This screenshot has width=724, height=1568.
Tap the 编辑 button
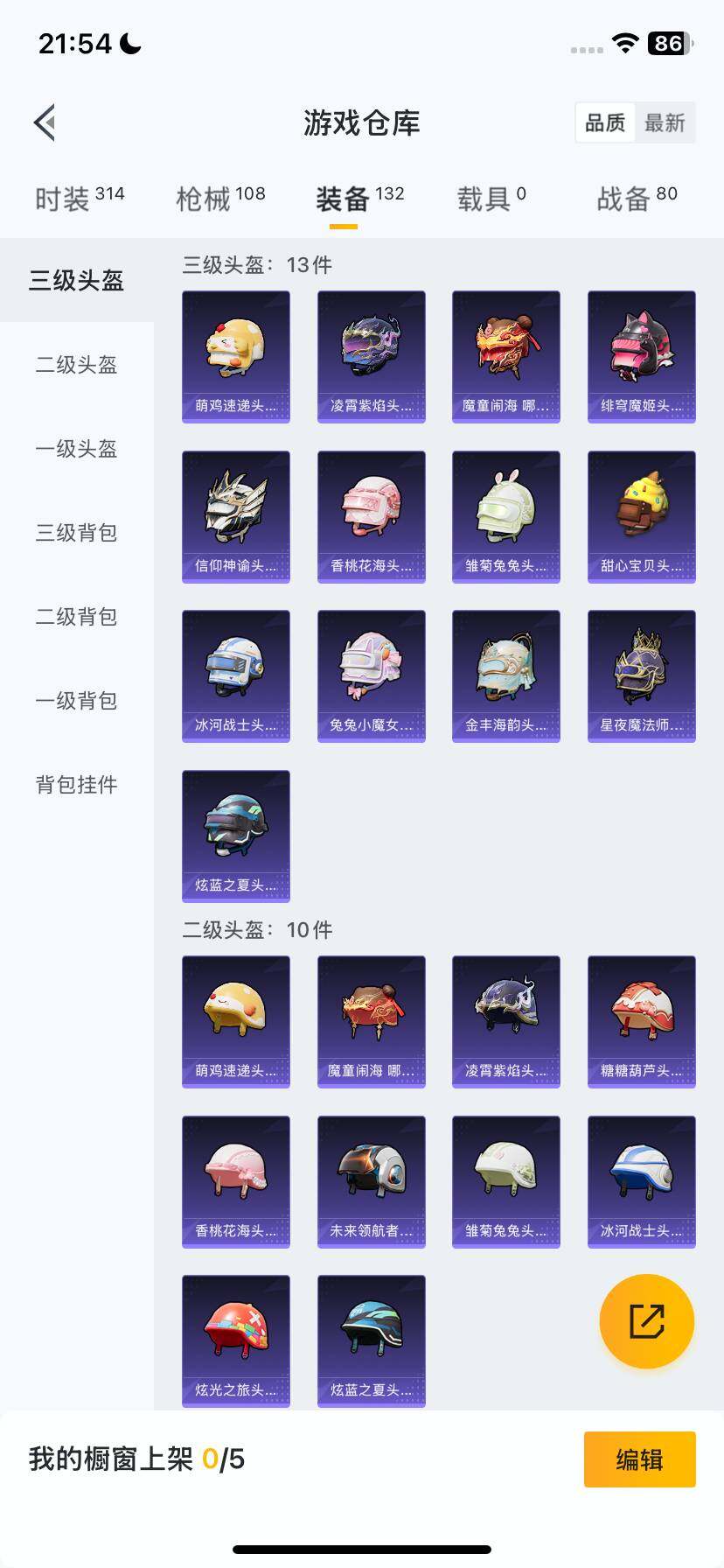[639, 1459]
